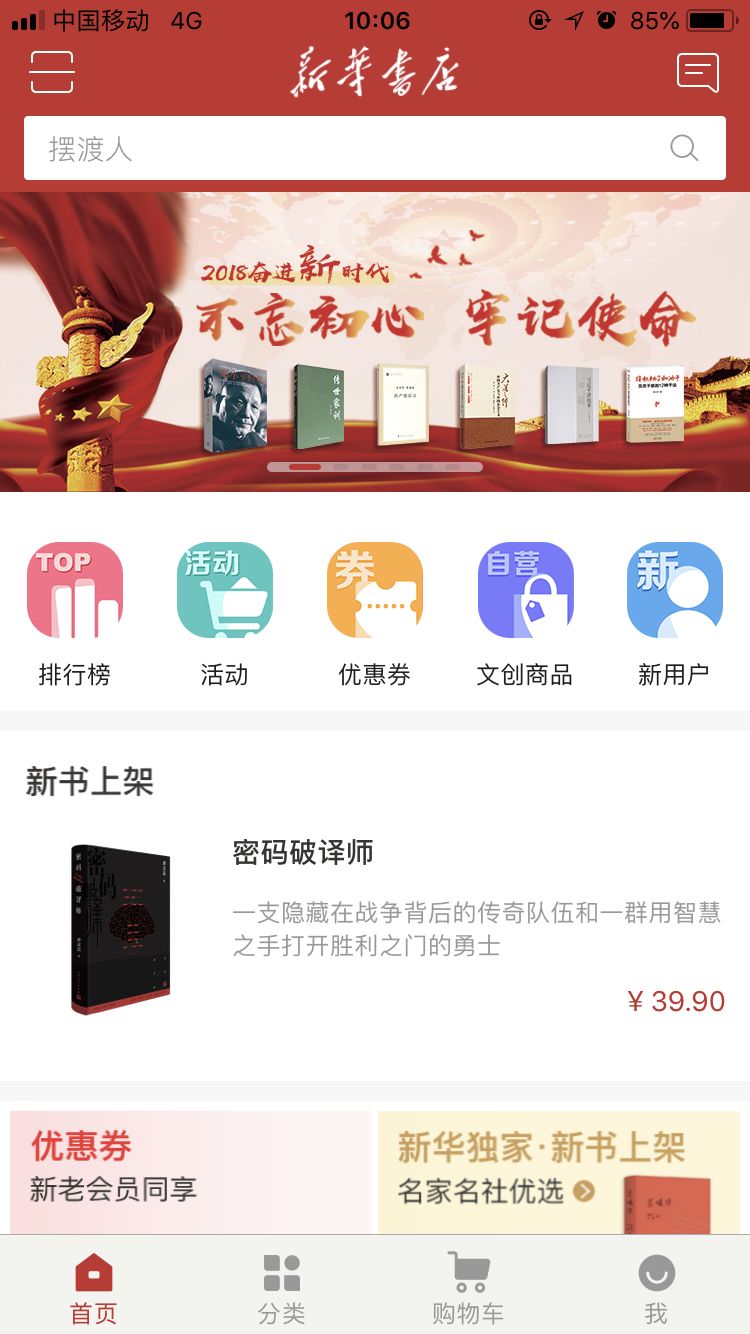Open the 新用户 new user icon
The width and height of the screenshot is (750, 1334).
point(675,590)
